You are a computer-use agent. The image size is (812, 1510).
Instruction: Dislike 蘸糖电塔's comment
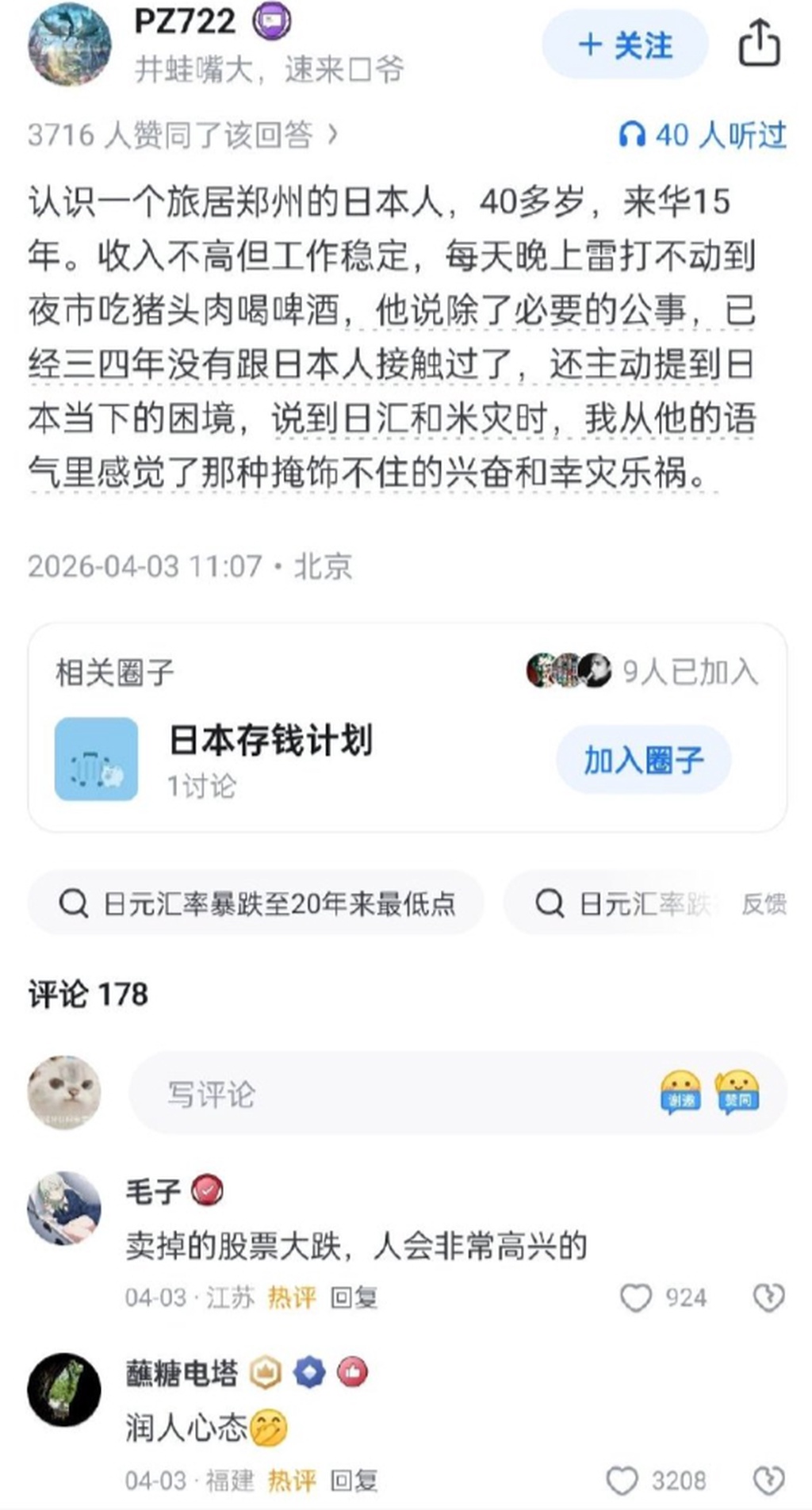click(x=768, y=1480)
